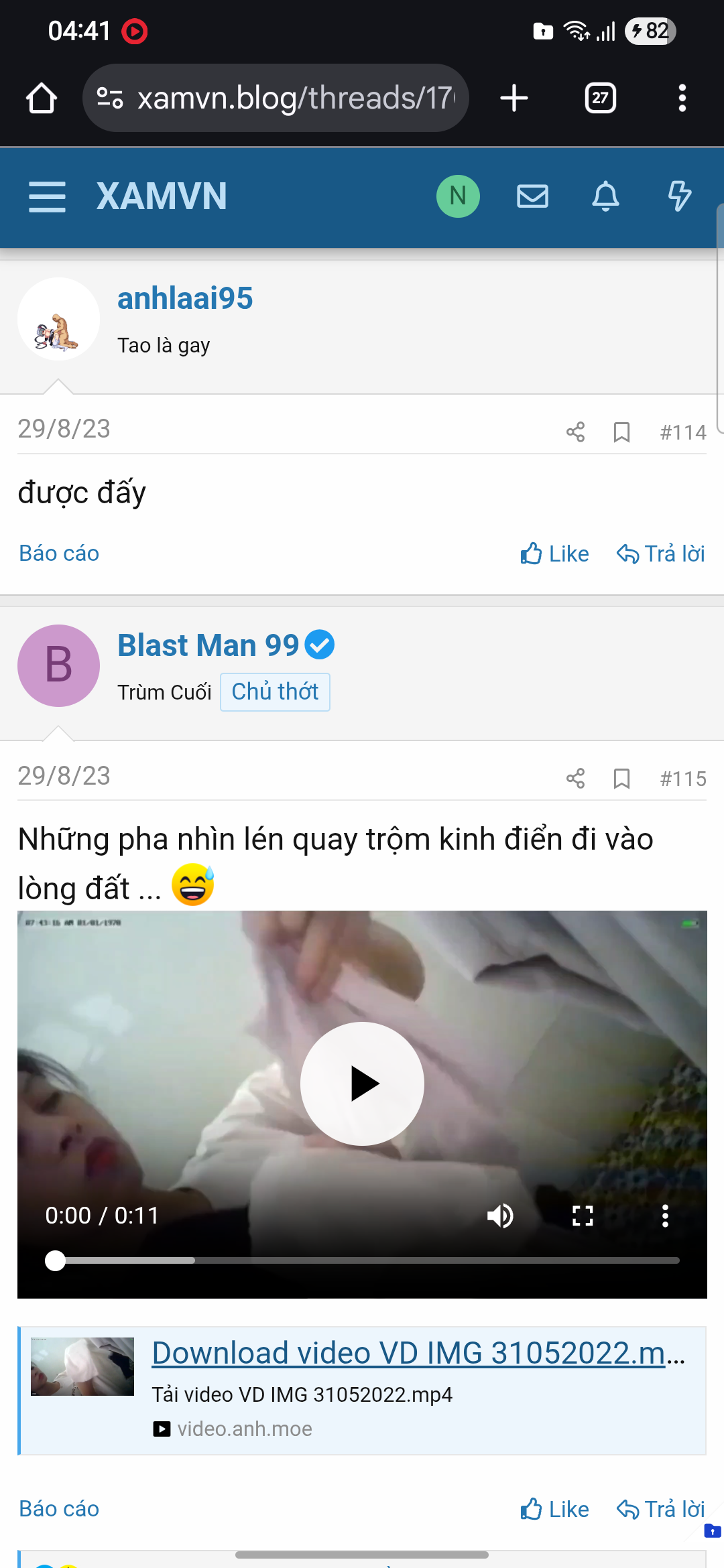724x1568 pixels.
Task: Bookmark post #114
Action: (x=621, y=432)
